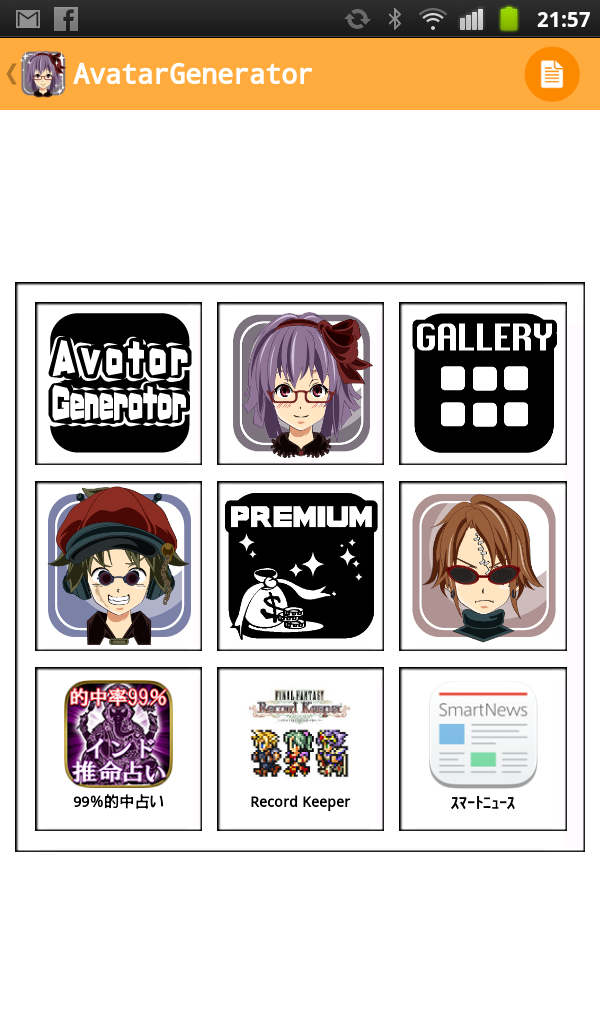Open the Premium tile
Screen dimensions: 600x1024
click(x=301, y=566)
